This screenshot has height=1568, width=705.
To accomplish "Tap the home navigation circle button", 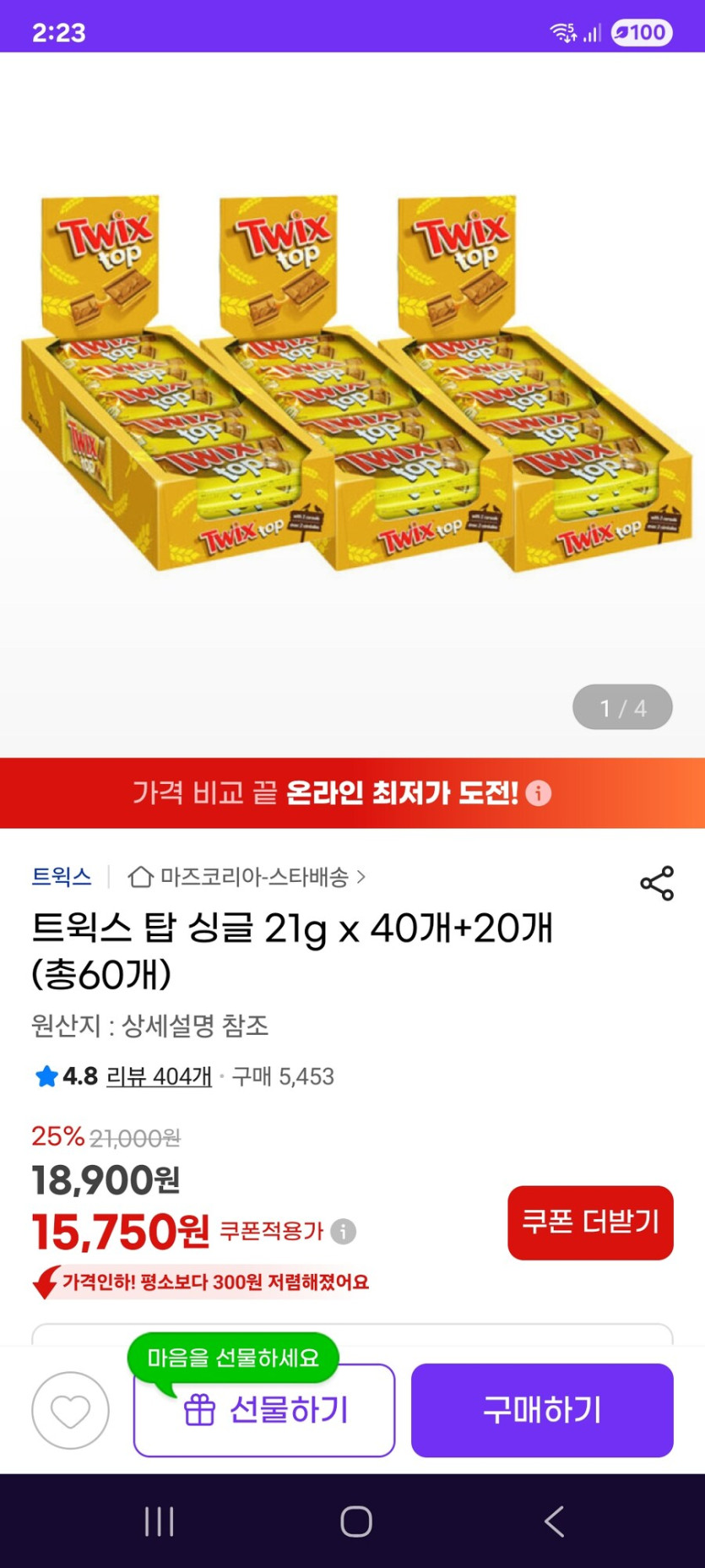I will point(355,1522).
